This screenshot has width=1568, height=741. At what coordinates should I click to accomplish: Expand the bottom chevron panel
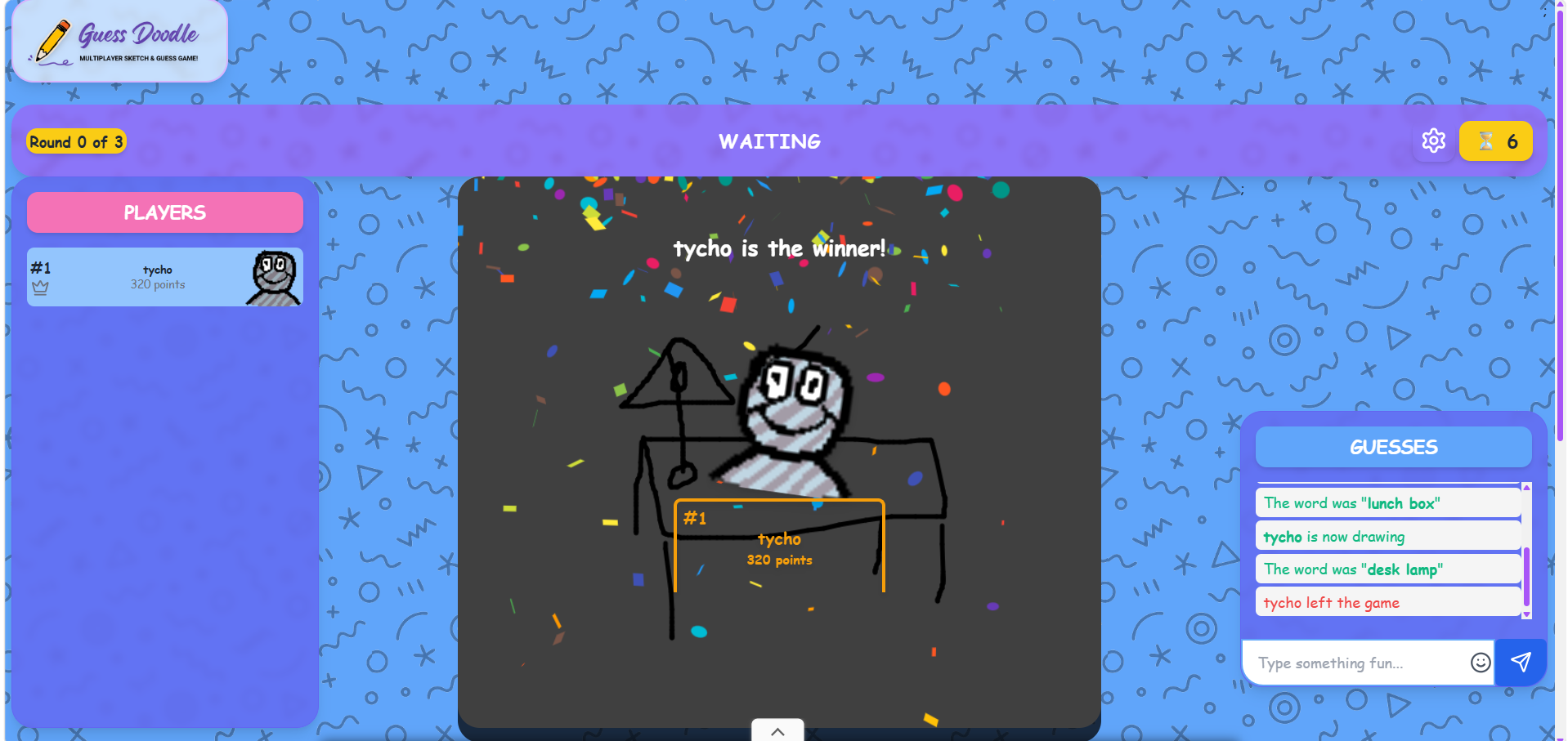777,730
